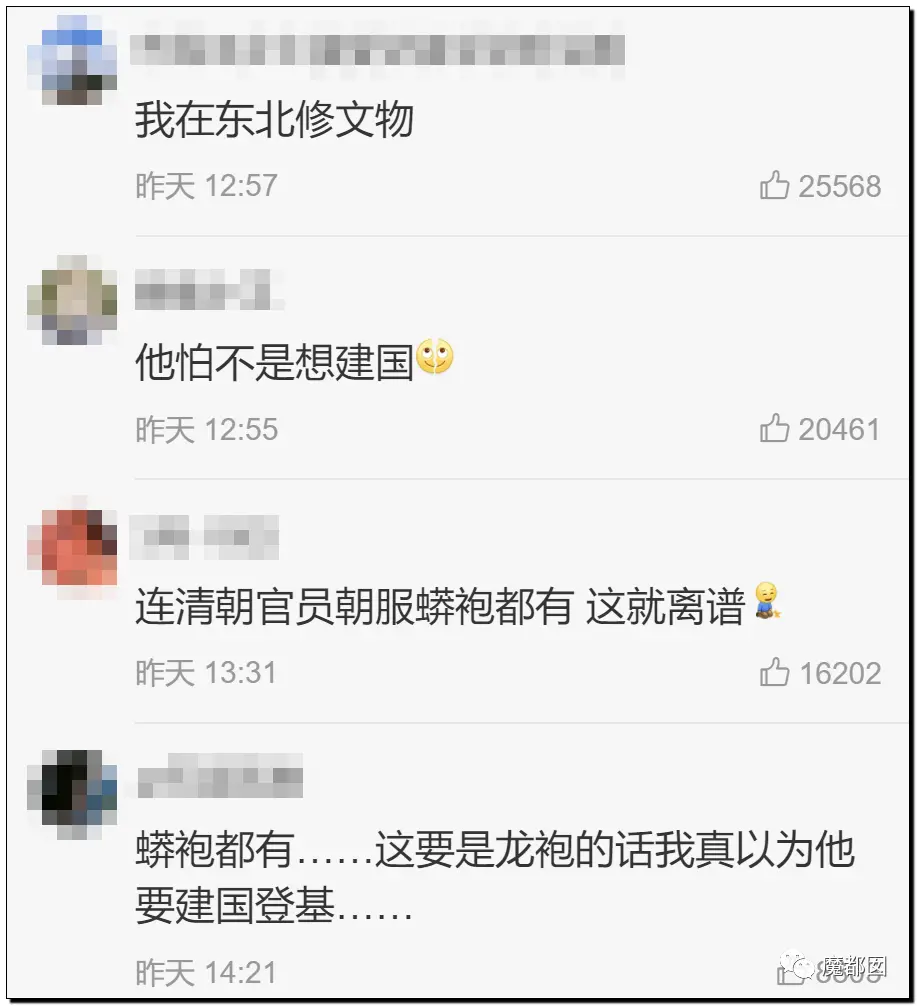This screenshot has height=1006, width=917.
Task: Like the comment 他怕不是想建国
Action: click(x=775, y=430)
